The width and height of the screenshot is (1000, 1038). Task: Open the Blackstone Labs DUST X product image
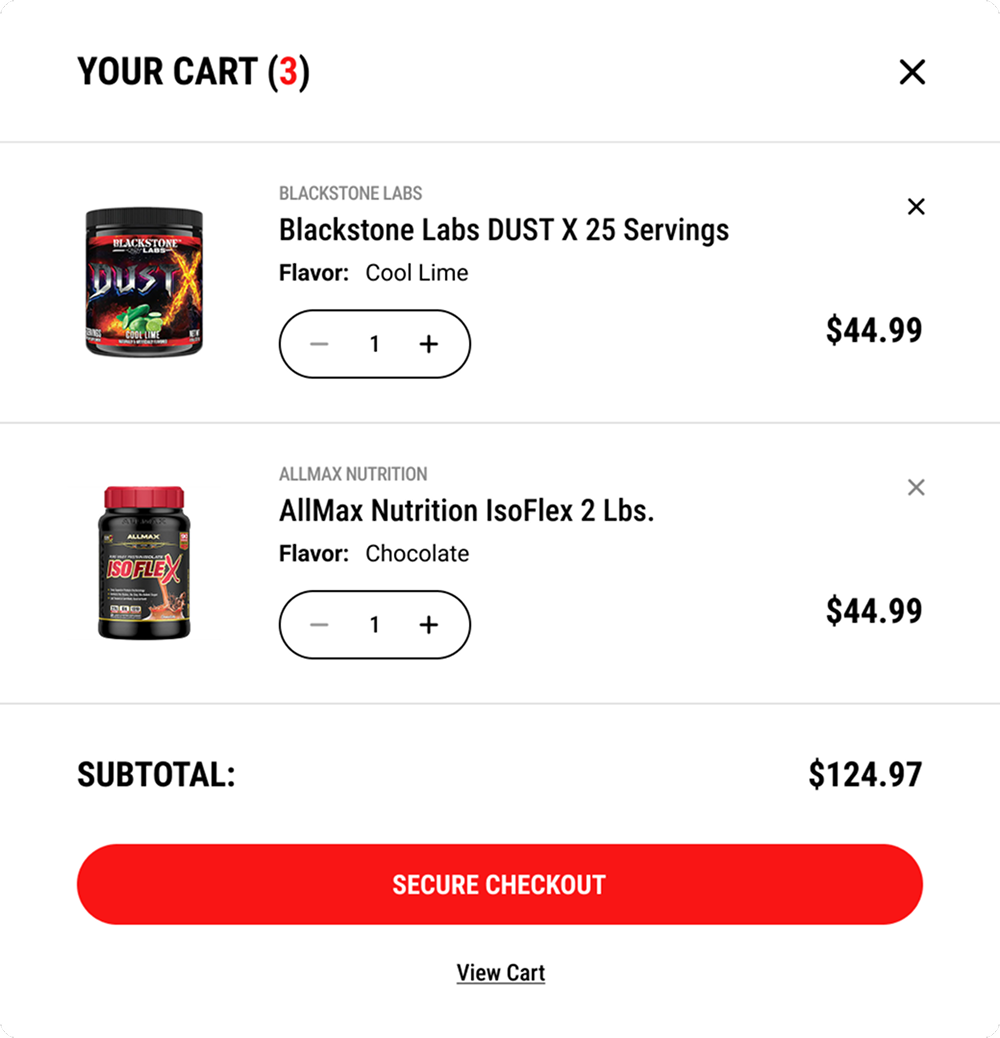[x=144, y=282]
